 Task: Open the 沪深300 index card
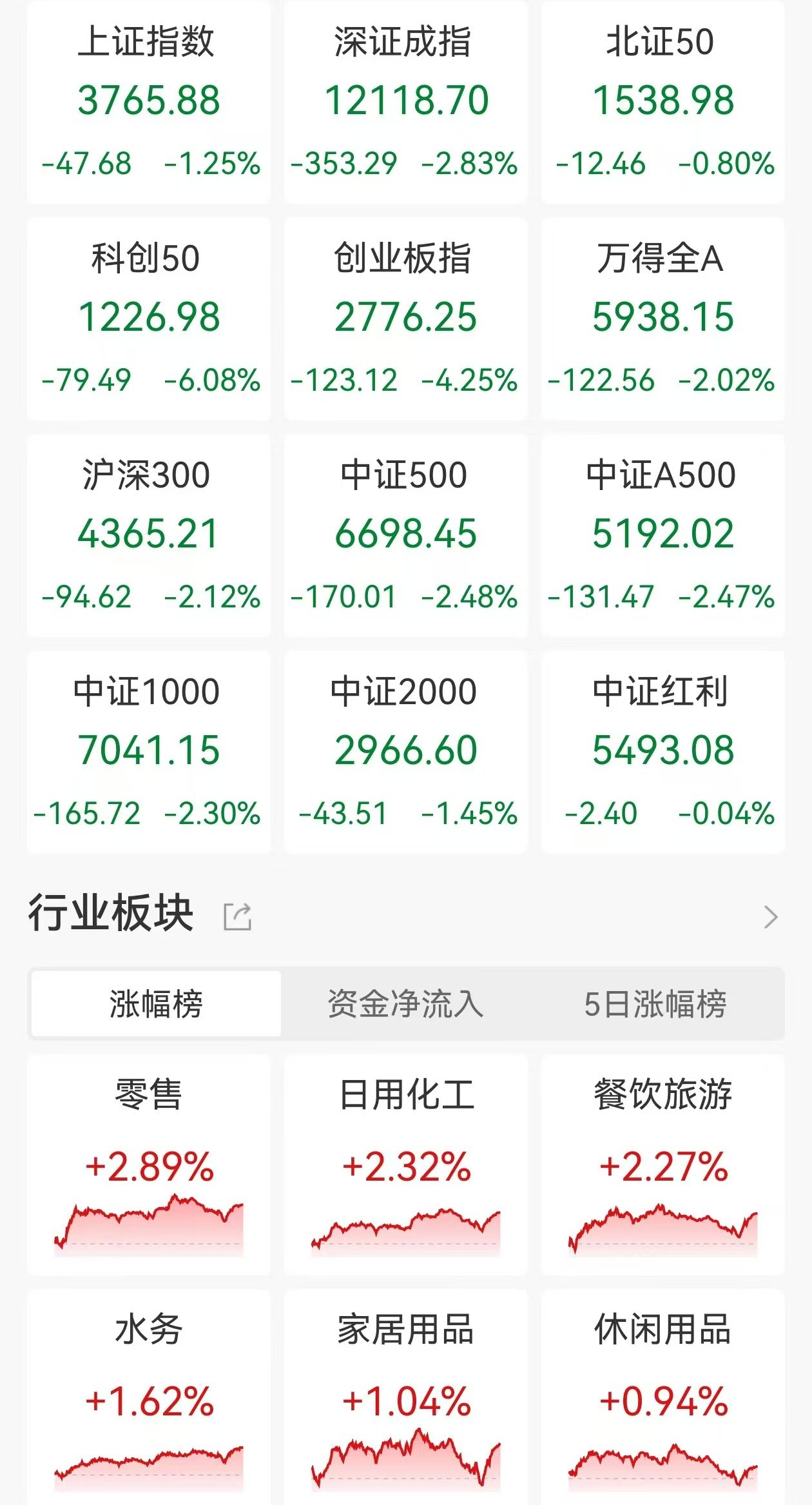tap(149, 536)
